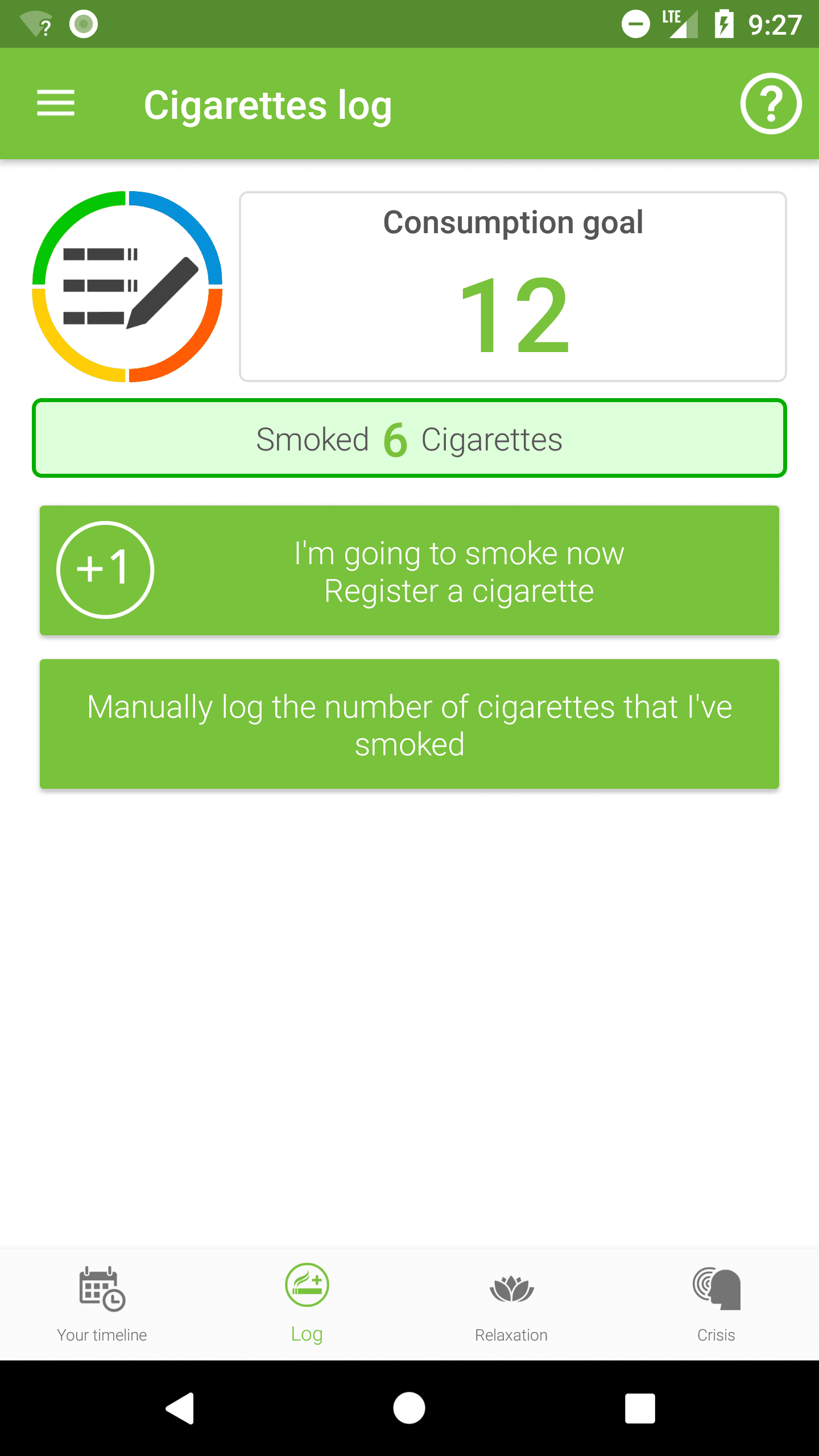Open the Crisis tab
Image resolution: width=819 pixels, height=1456 pixels.
click(716, 1304)
